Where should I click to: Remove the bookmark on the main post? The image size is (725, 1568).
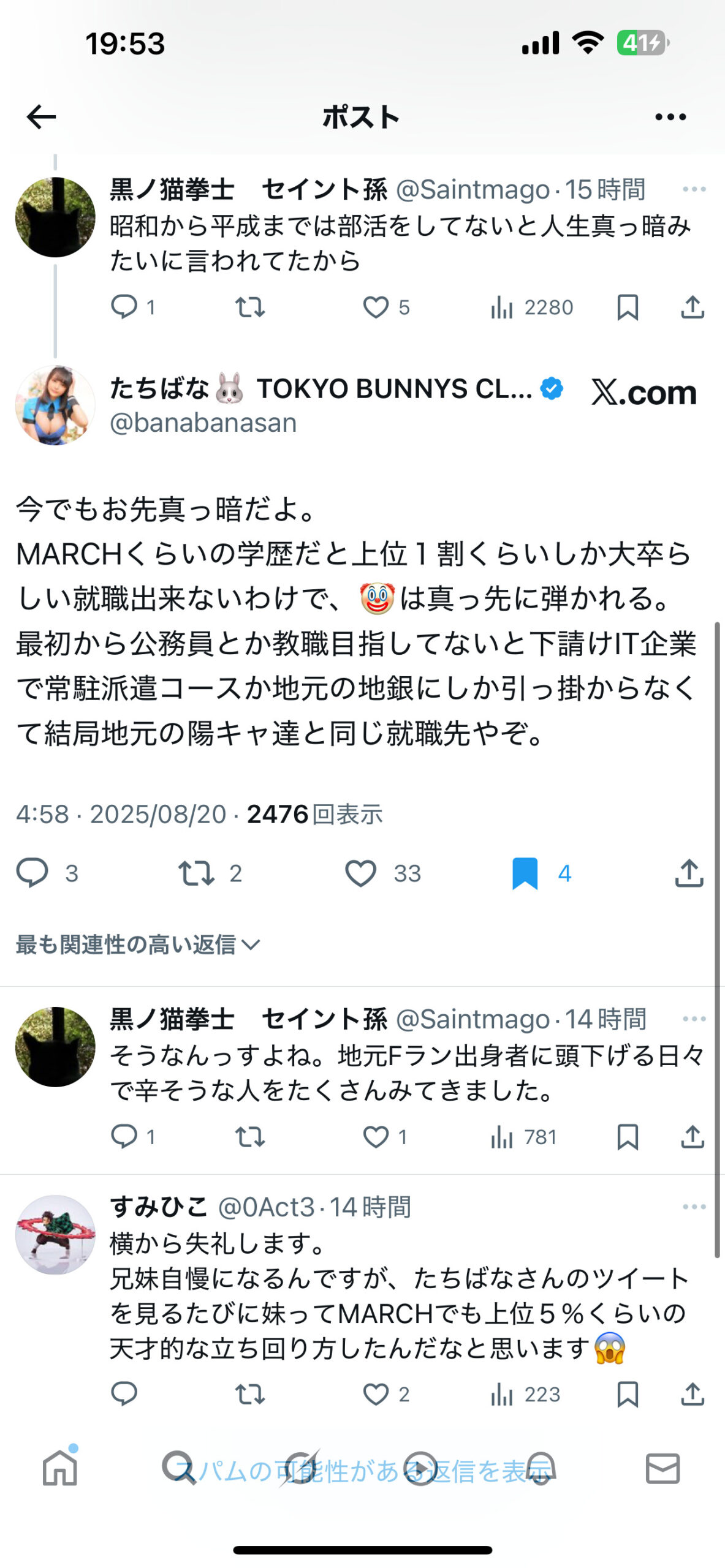525,873
